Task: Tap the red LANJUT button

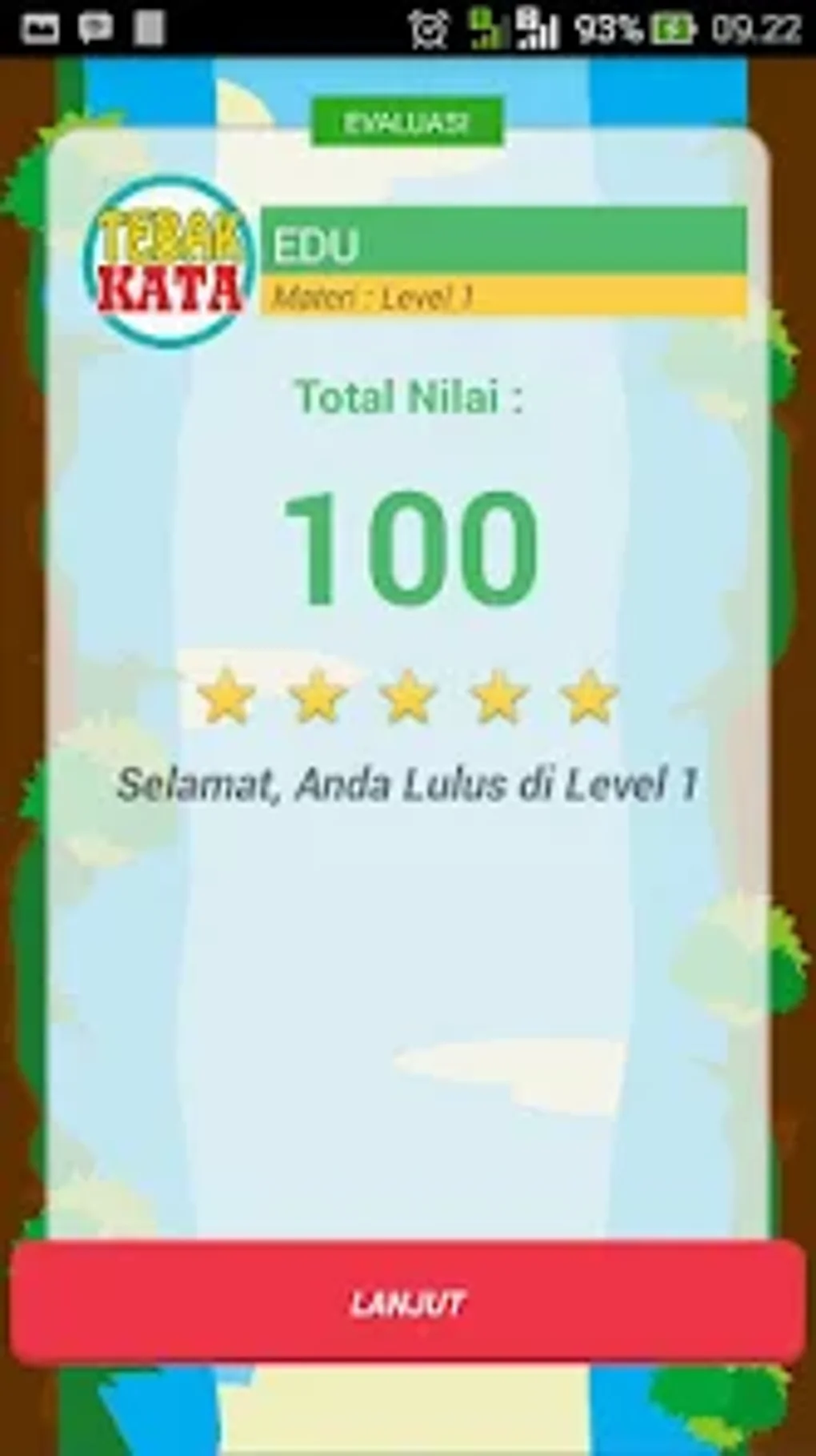Action: click(407, 1303)
